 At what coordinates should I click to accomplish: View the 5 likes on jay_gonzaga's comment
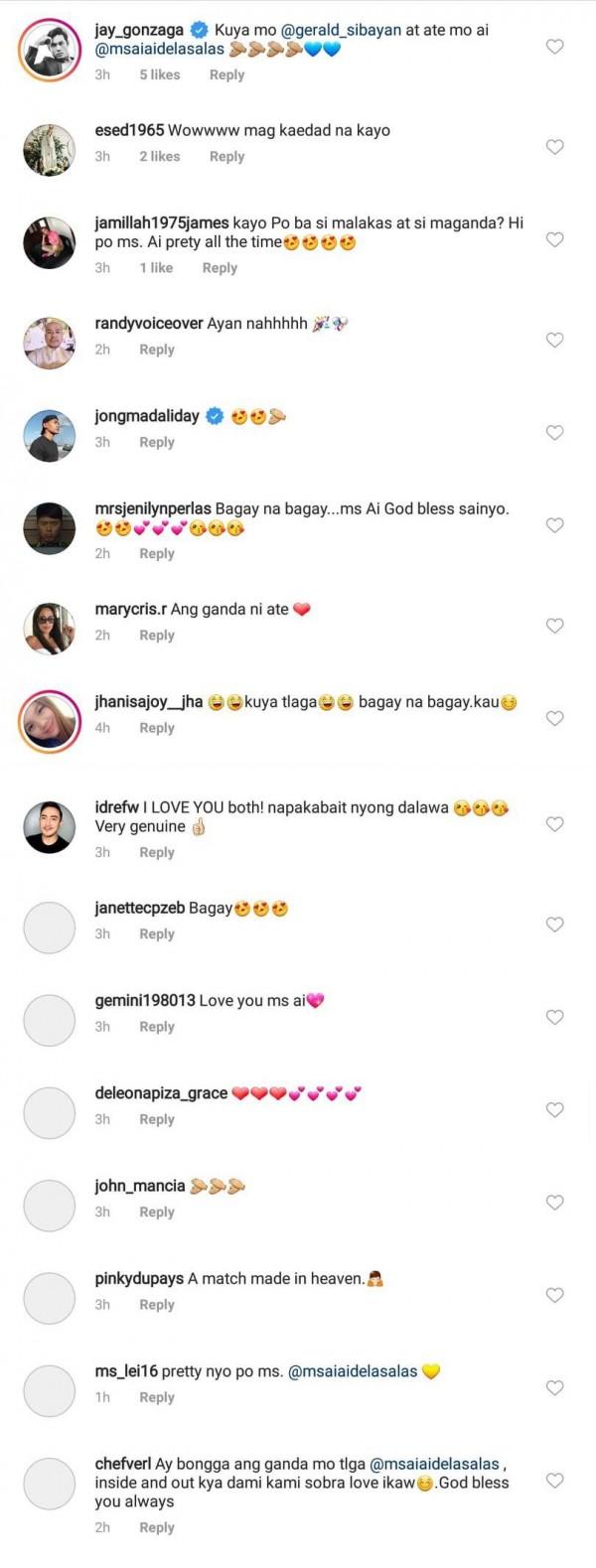[x=159, y=74]
